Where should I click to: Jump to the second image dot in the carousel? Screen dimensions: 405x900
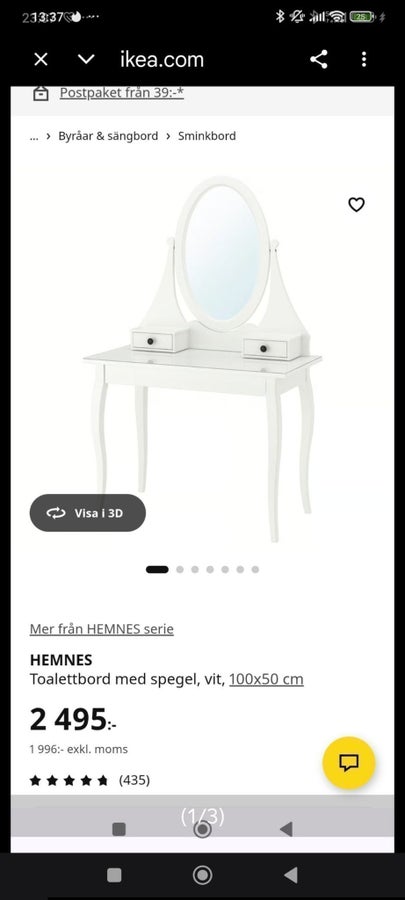point(180,569)
